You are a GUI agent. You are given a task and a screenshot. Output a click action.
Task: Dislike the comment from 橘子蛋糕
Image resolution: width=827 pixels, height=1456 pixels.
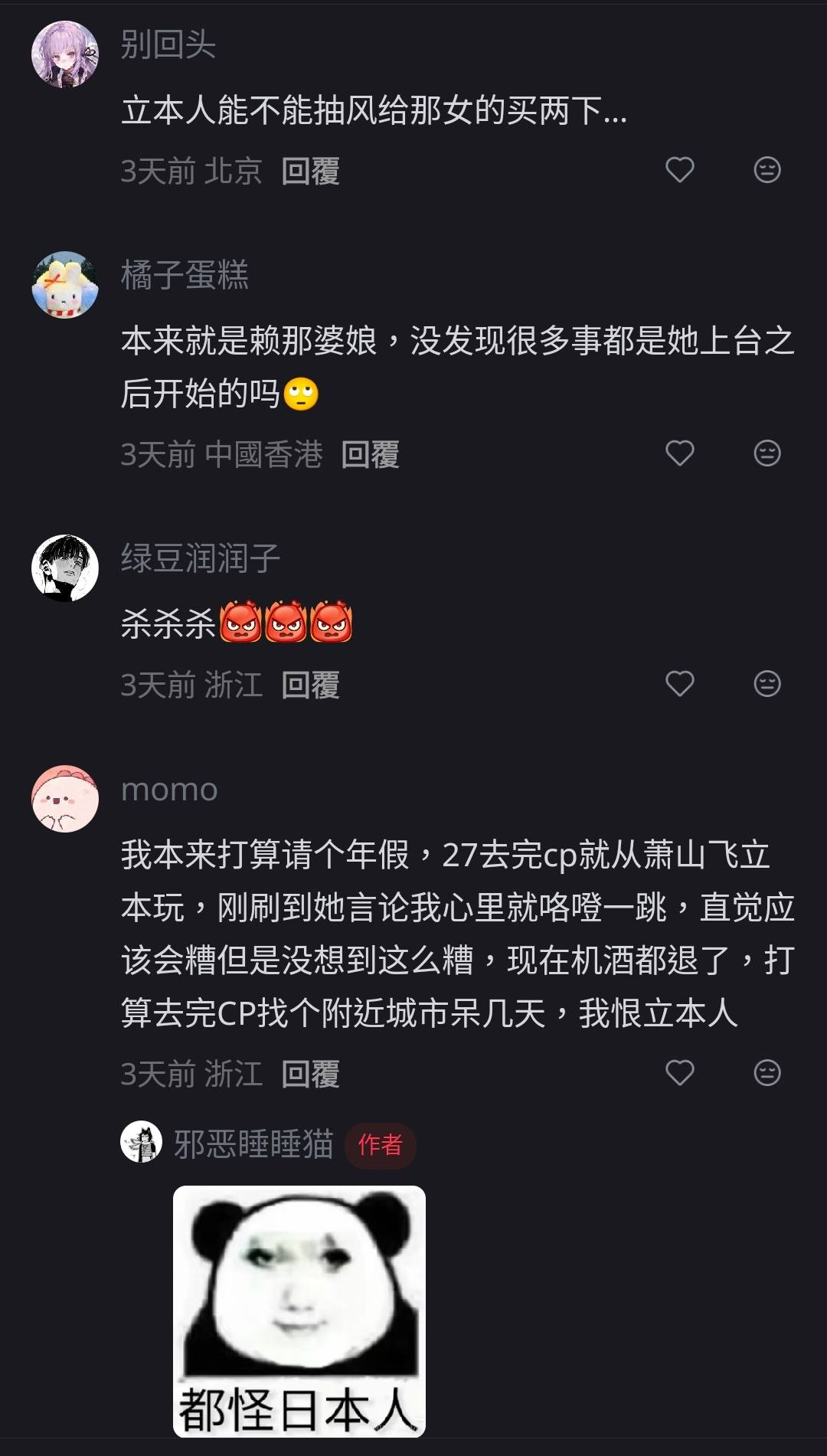(x=767, y=453)
